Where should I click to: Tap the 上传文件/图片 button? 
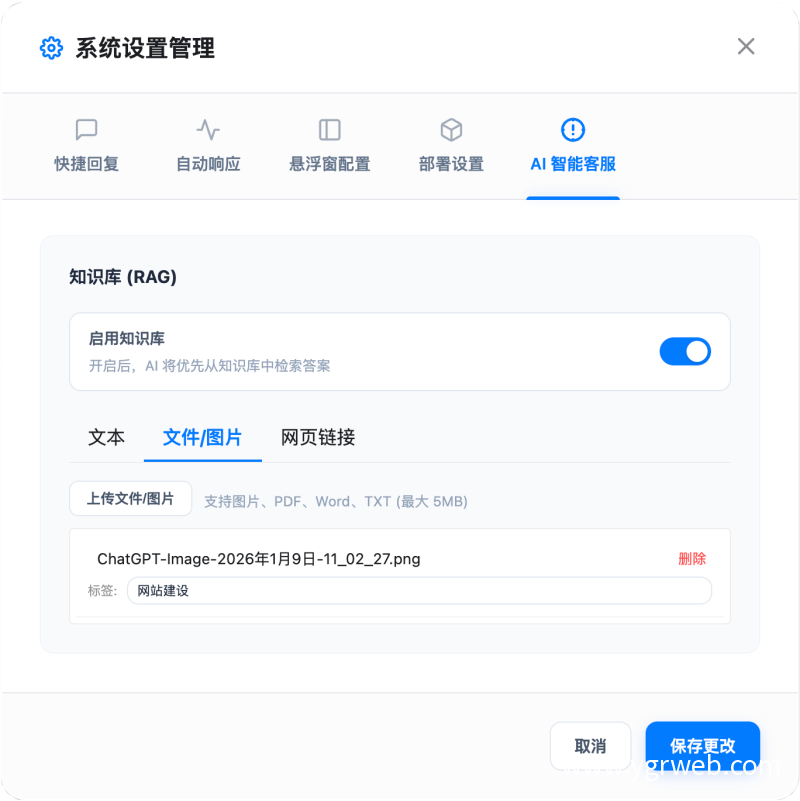pyautogui.click(x=130, y=498)
